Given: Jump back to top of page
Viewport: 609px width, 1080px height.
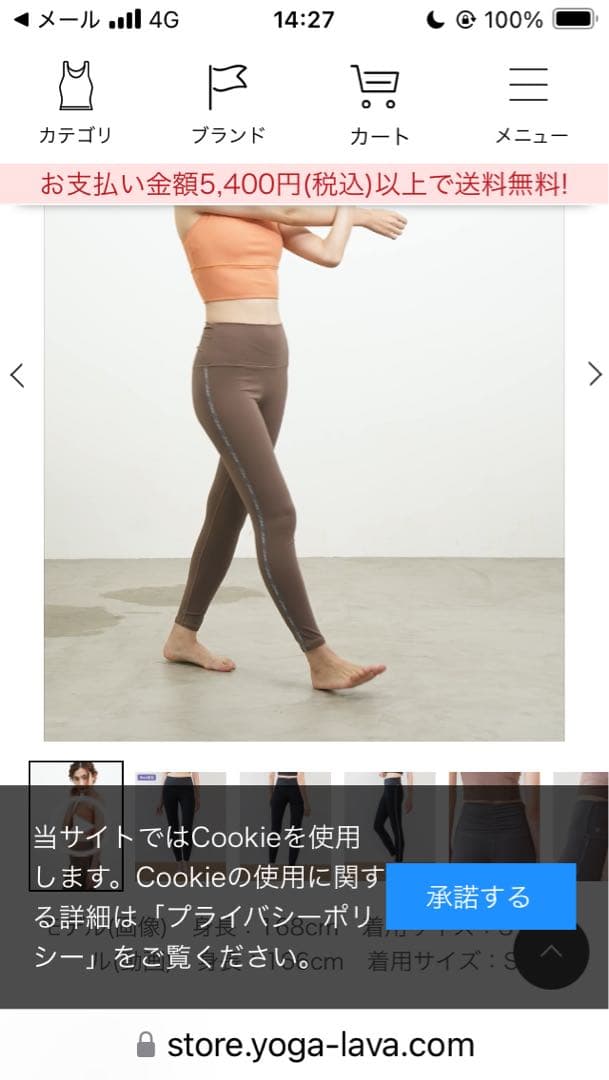Looking at the screenshot, I should coord(551,951).
